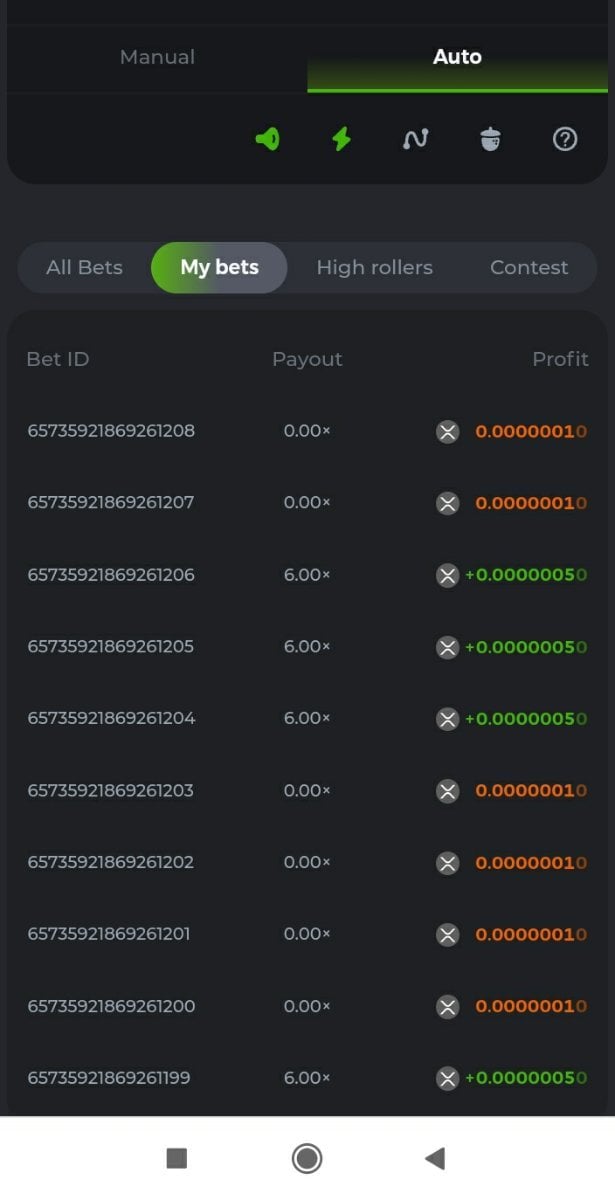615x1200 pixels.
Task: View the High rollers tab
Action: point(374,267)
